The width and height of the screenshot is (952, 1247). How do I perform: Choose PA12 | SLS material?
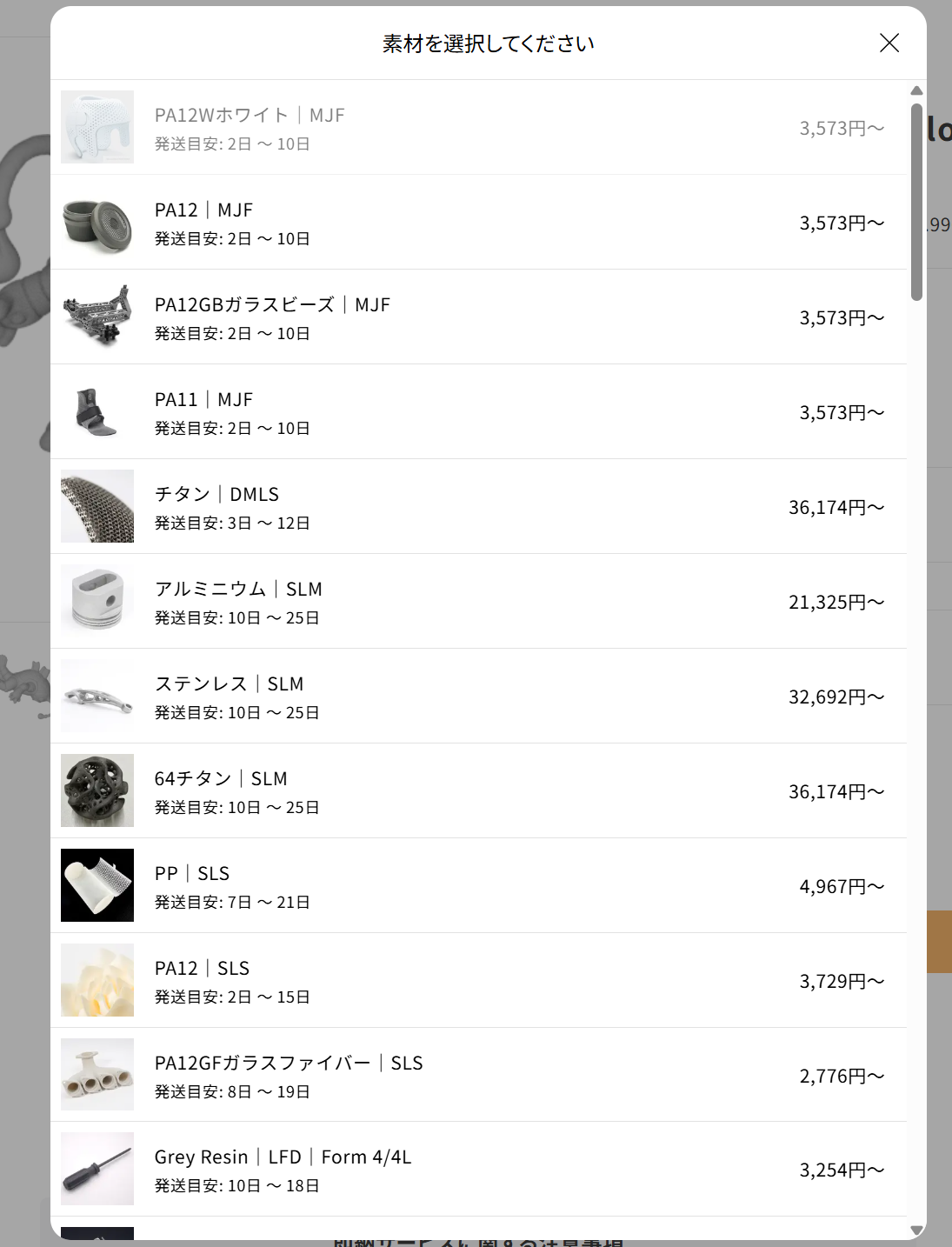click(x=478, y=981)
